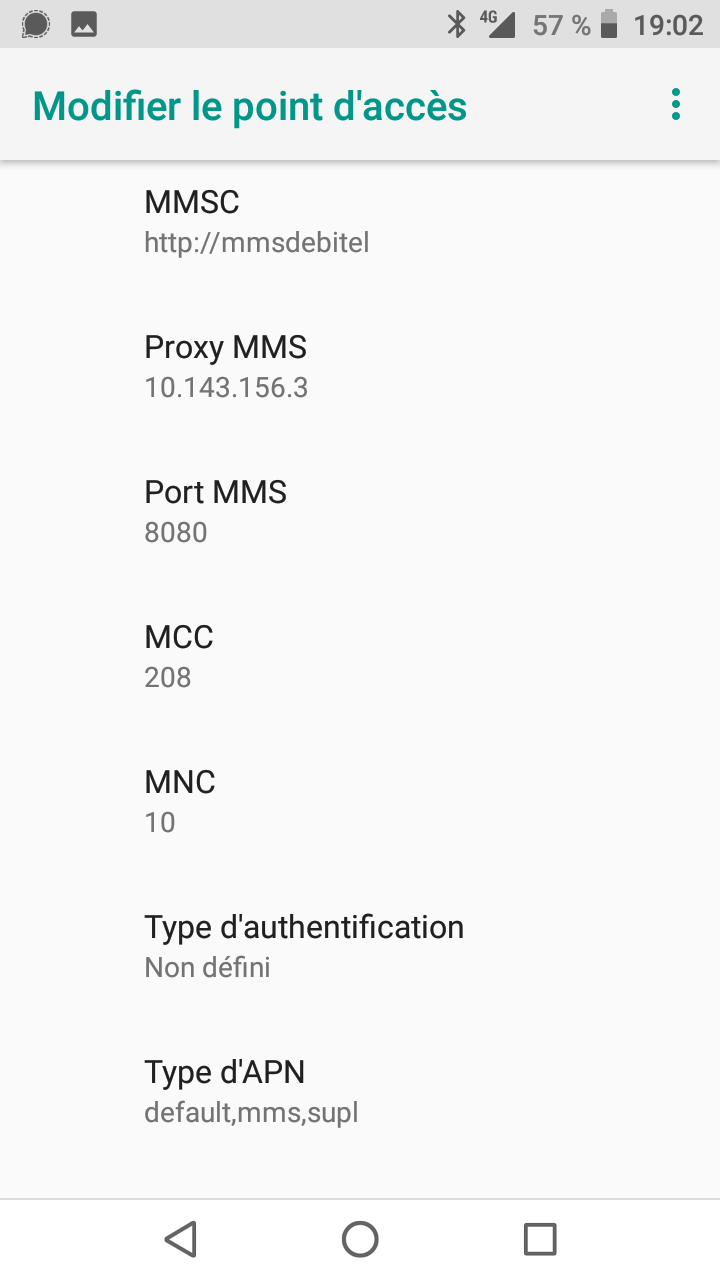The image size is (720, 1280).
Task: Go back with the system back button
Action: (180, 1239)
